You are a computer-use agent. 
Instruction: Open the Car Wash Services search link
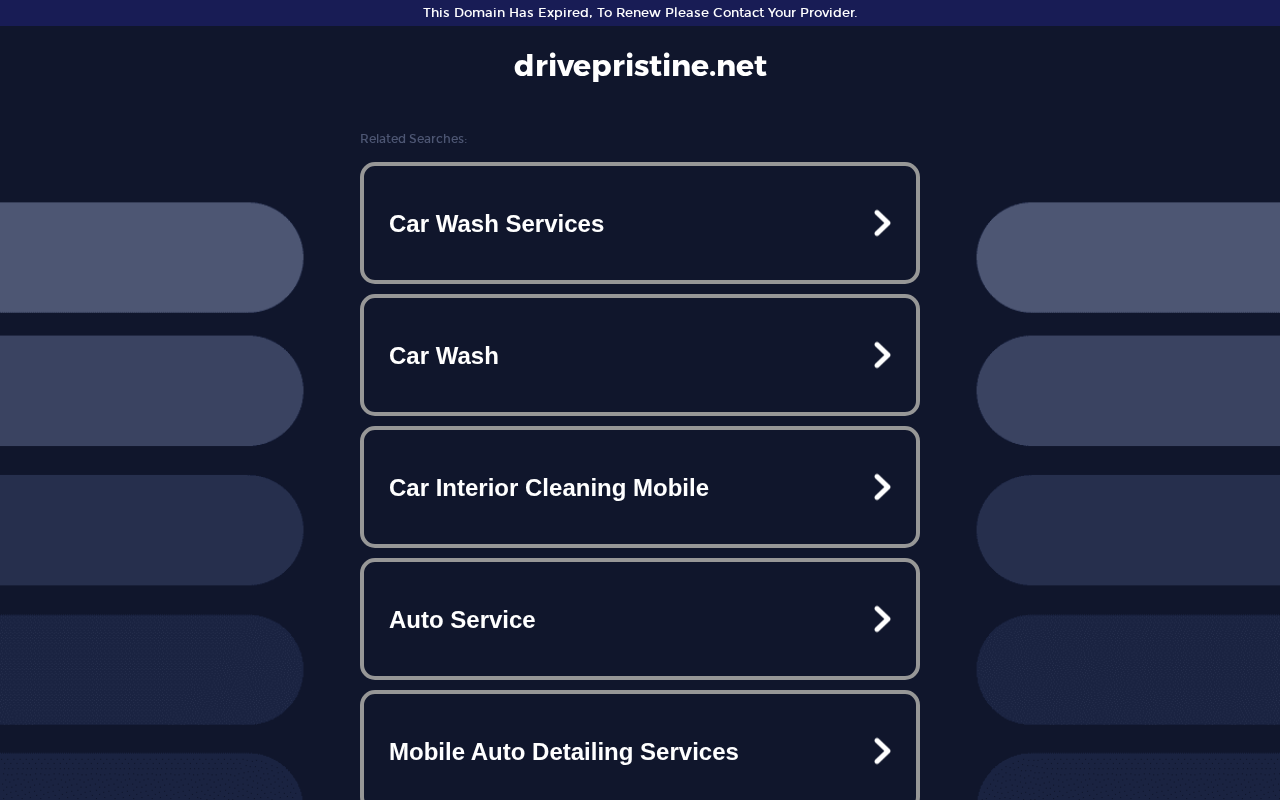point(640,223)
